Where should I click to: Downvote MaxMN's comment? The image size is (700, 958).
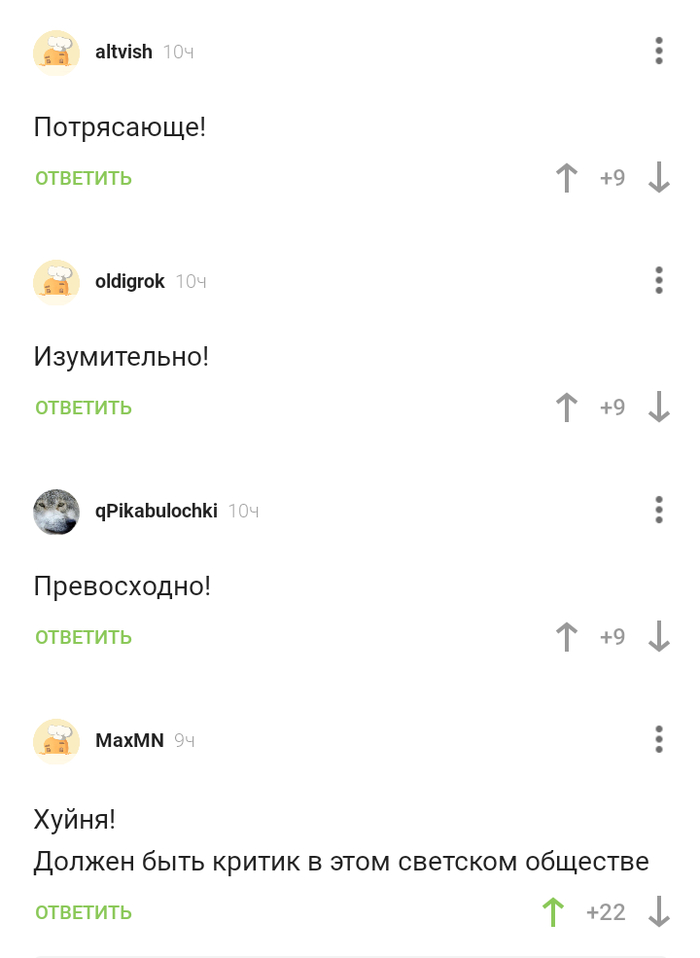[x=658, y=912]
